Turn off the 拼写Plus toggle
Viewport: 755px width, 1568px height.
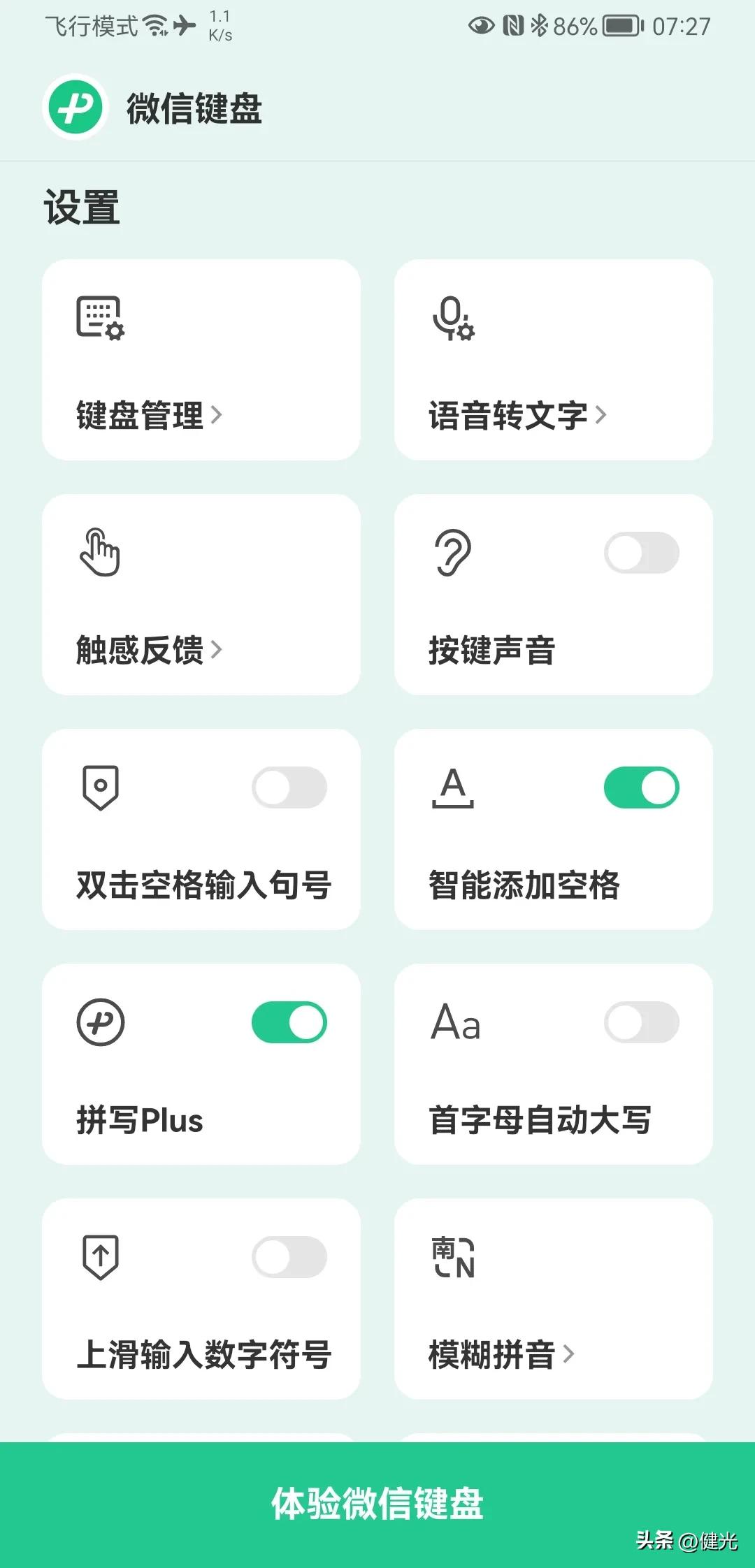289,1021
